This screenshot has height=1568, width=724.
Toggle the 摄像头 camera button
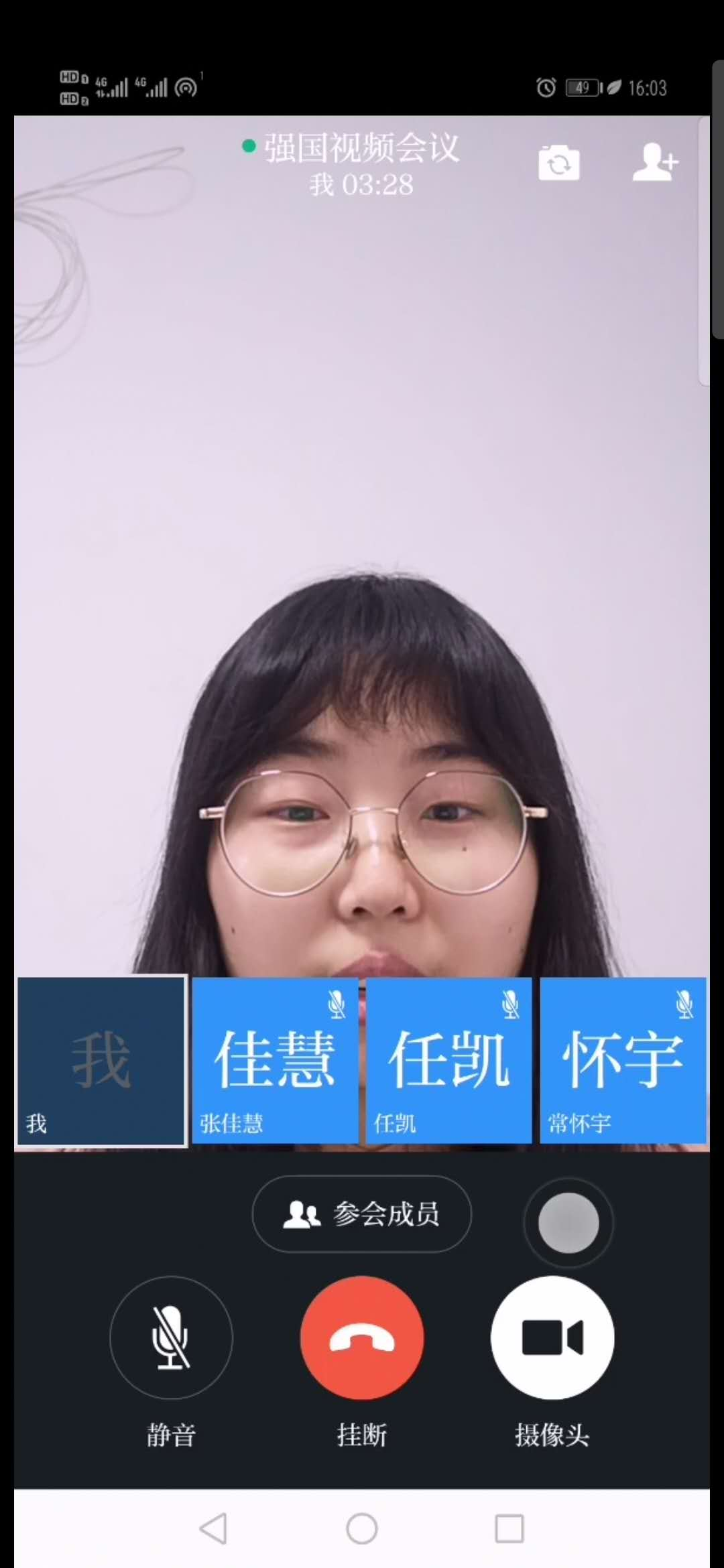(x=552, y=1337)
